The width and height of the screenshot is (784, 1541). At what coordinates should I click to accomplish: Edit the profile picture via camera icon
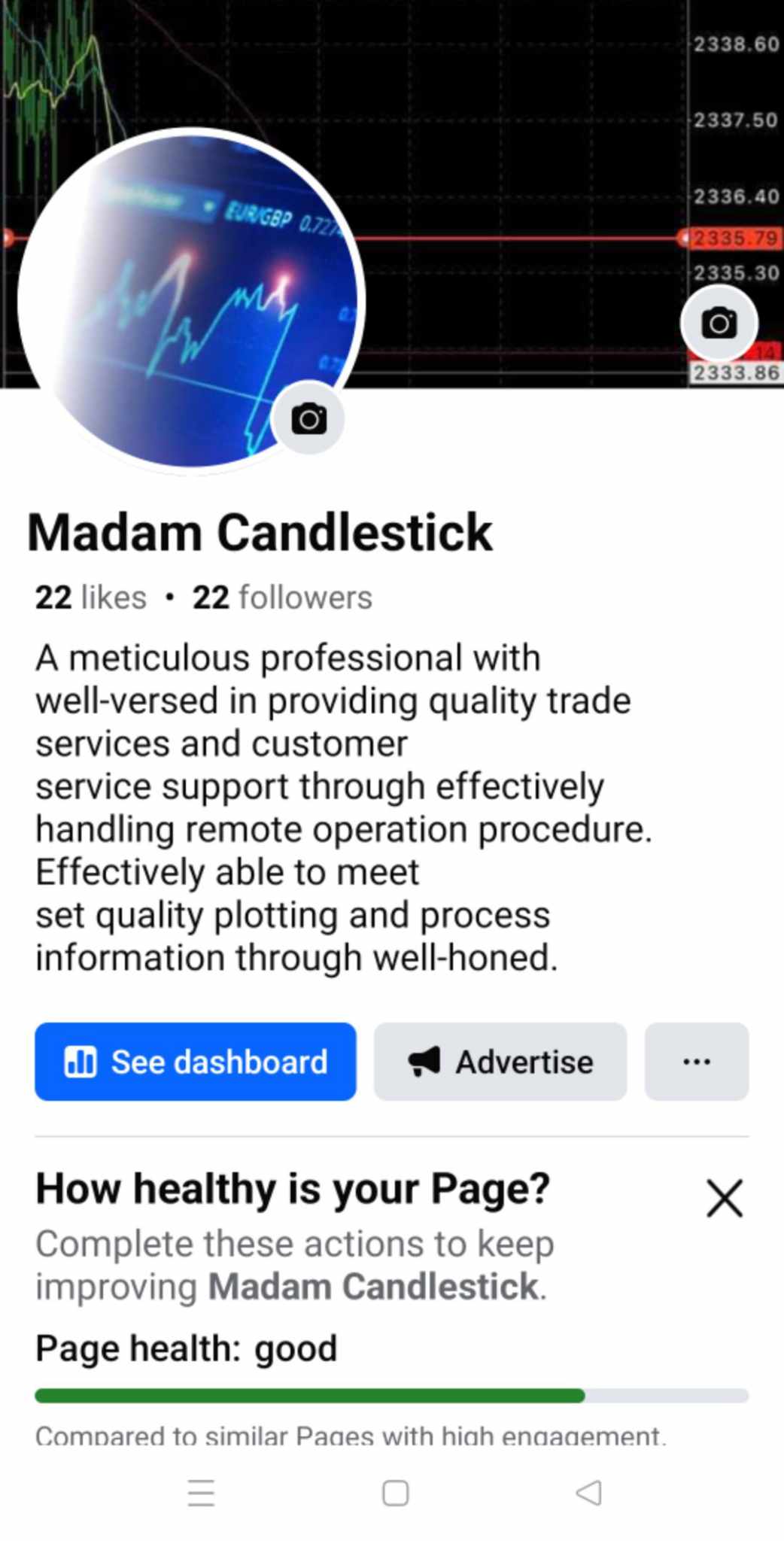point(308,418)
